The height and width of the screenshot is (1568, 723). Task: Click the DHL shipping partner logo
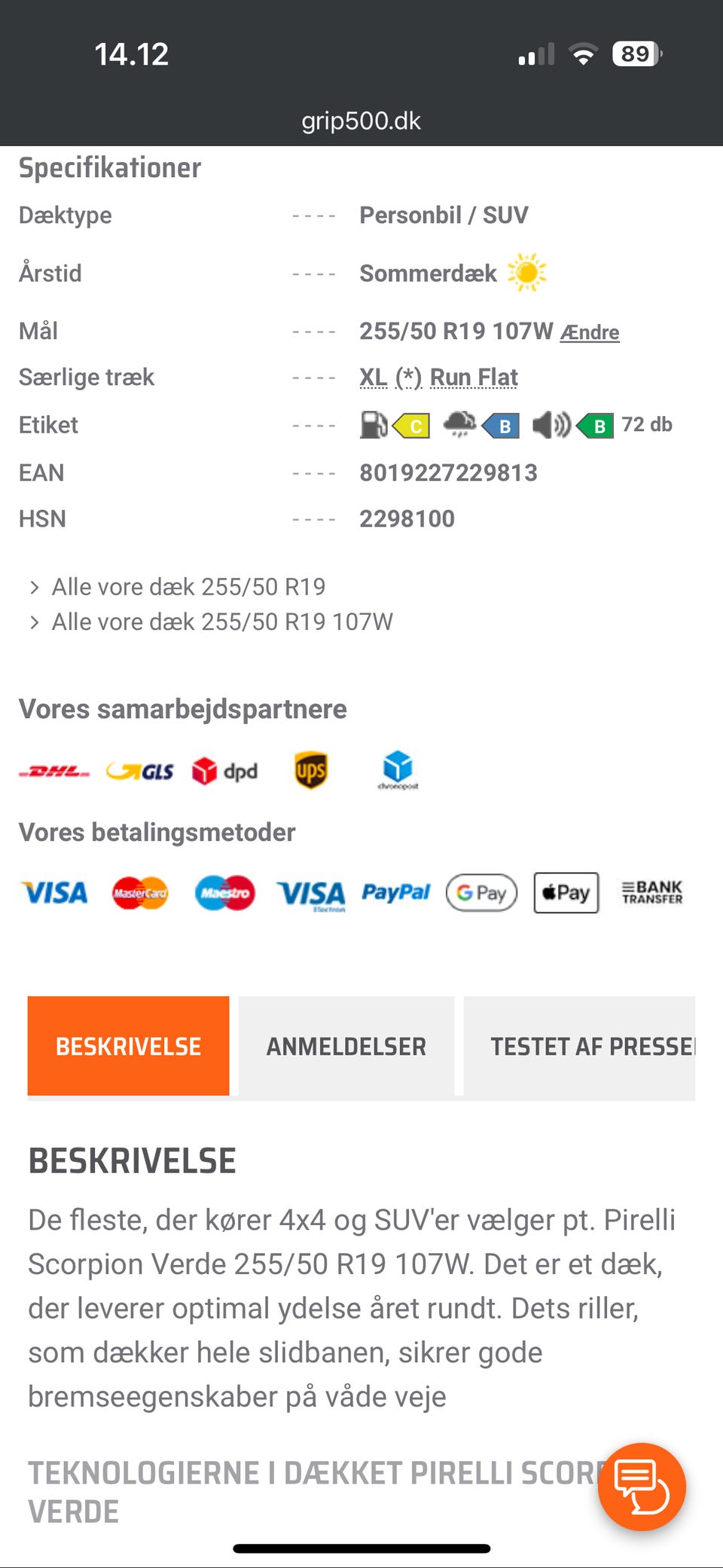pos(53,770)
